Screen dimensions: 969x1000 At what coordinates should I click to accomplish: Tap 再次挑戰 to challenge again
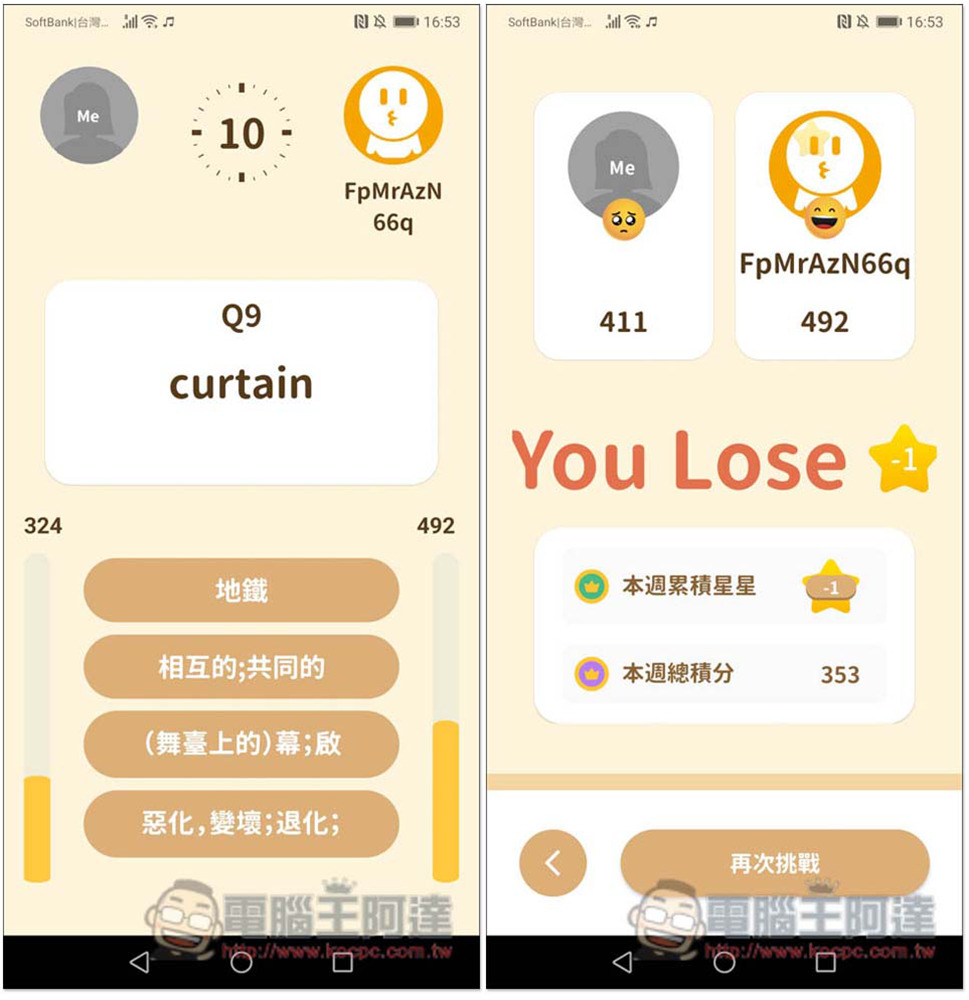(774, 862)
